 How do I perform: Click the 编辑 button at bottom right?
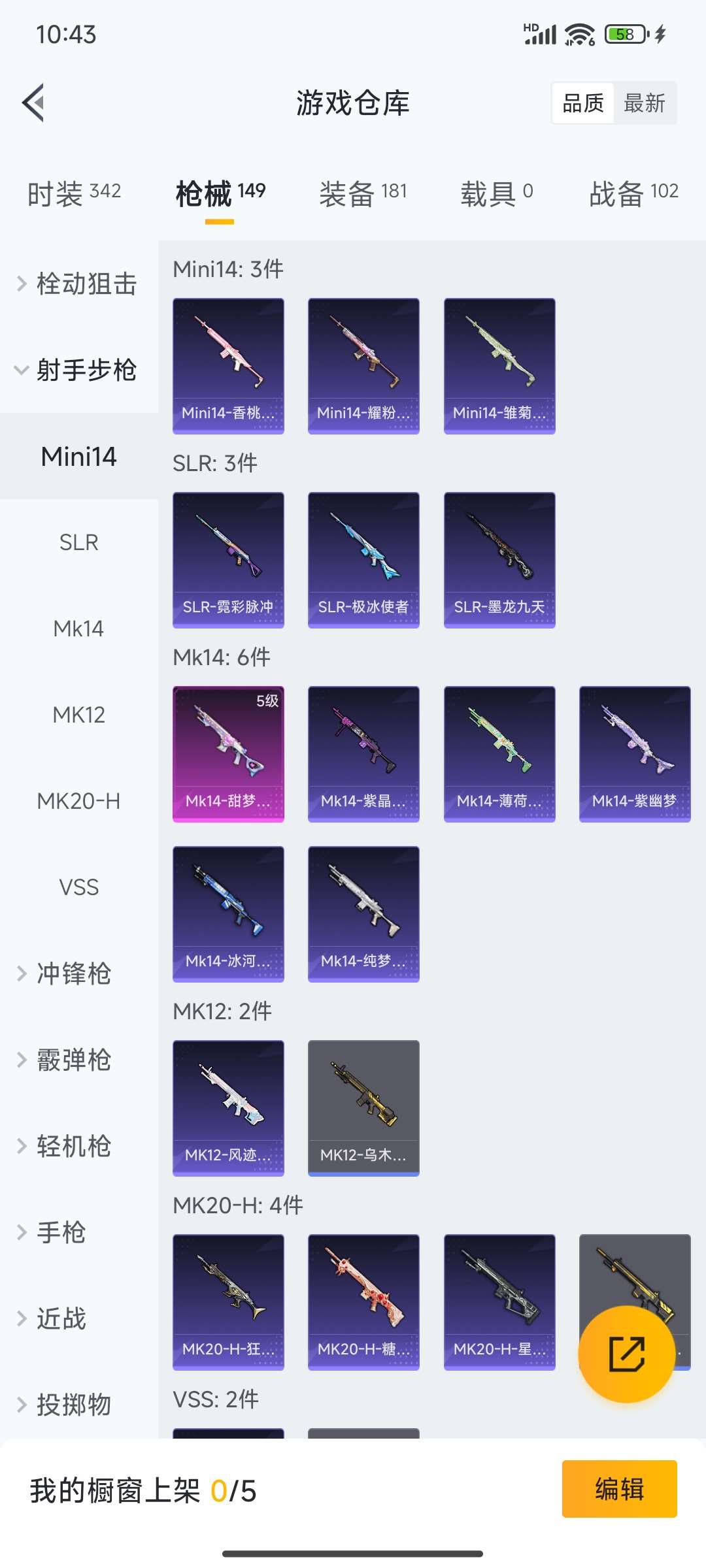619,1490
